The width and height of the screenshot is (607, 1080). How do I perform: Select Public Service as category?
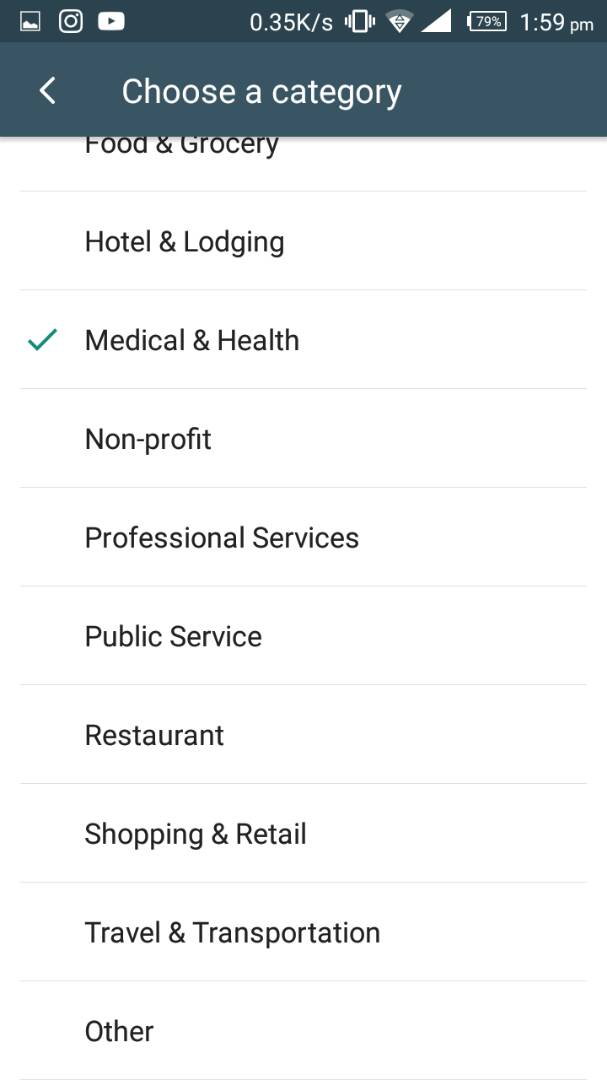(303, 636)
